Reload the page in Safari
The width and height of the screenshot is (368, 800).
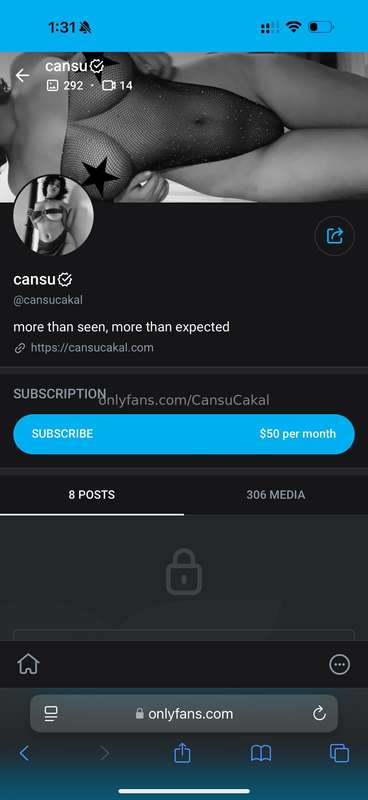320,714
